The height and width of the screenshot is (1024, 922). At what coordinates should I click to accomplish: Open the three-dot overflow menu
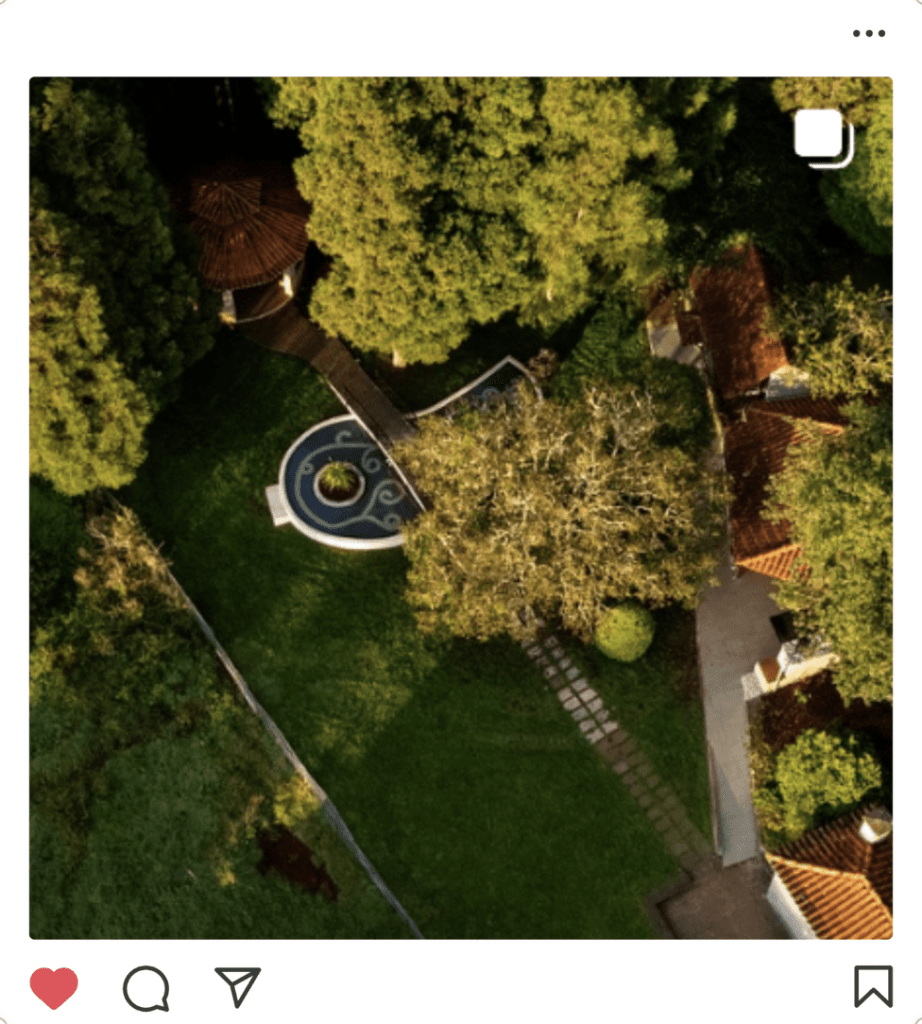pos(868,33)
